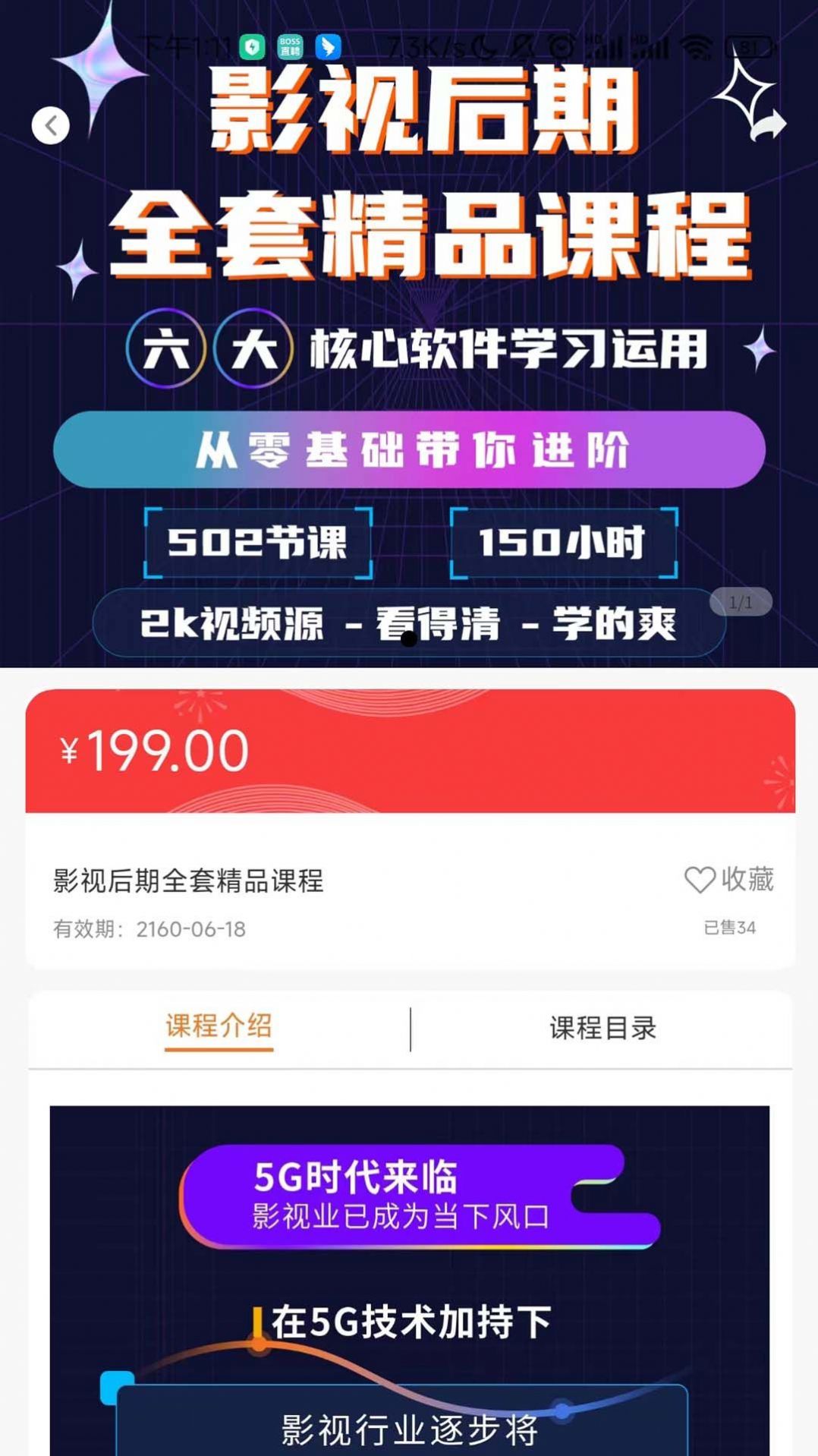Open BOSS直聘 icon in the status bar
The image size is (818, 1456).
pos(292,47)
